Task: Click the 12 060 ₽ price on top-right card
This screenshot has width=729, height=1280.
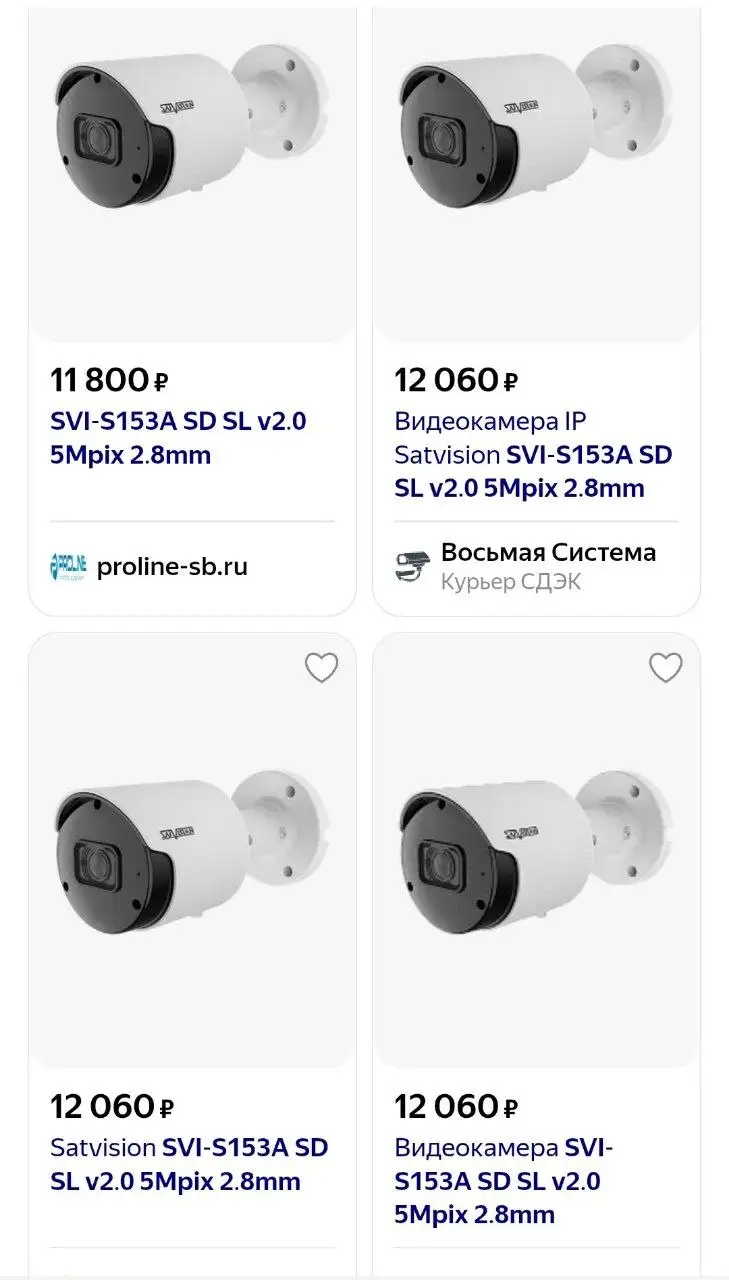Action: coord(452,380)
